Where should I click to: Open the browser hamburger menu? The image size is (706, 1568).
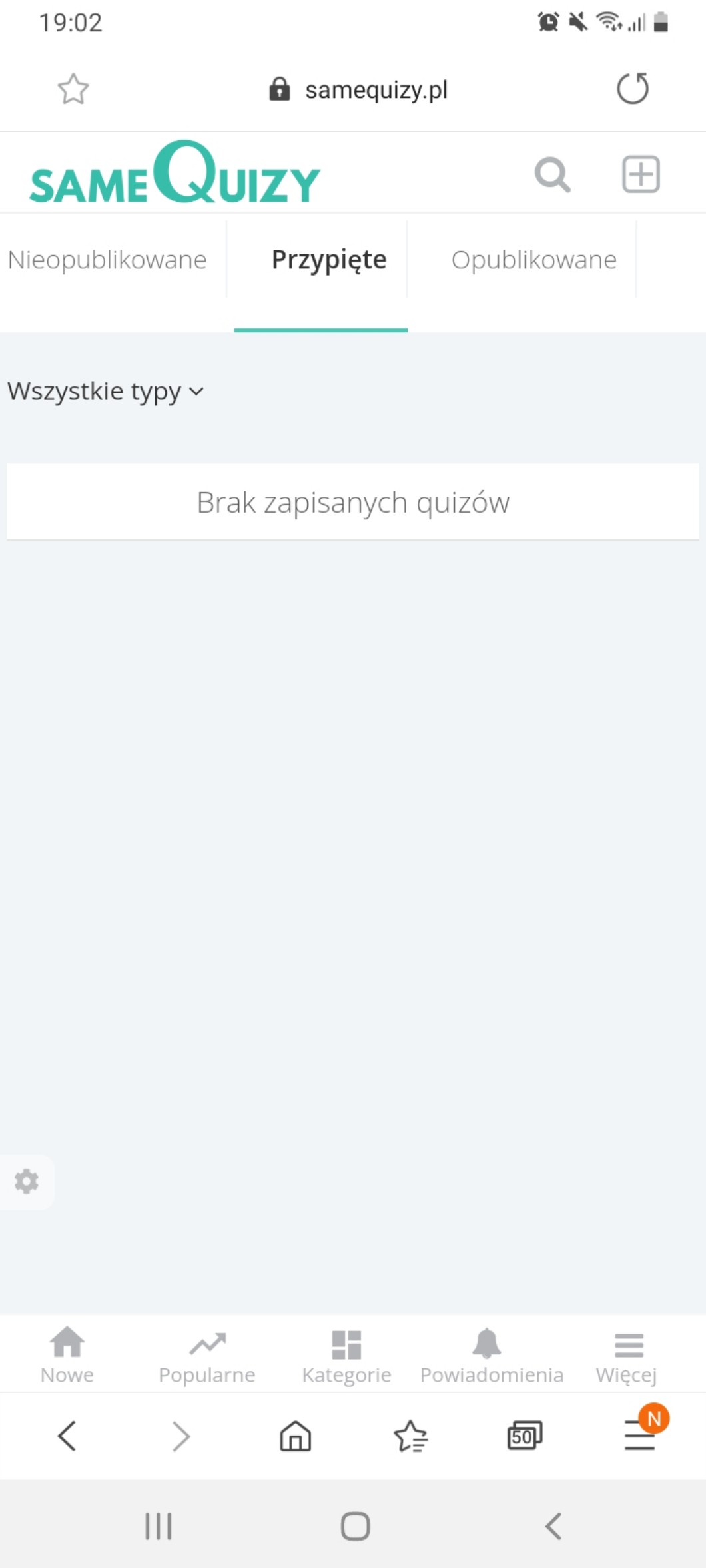tap(639, 1436)
